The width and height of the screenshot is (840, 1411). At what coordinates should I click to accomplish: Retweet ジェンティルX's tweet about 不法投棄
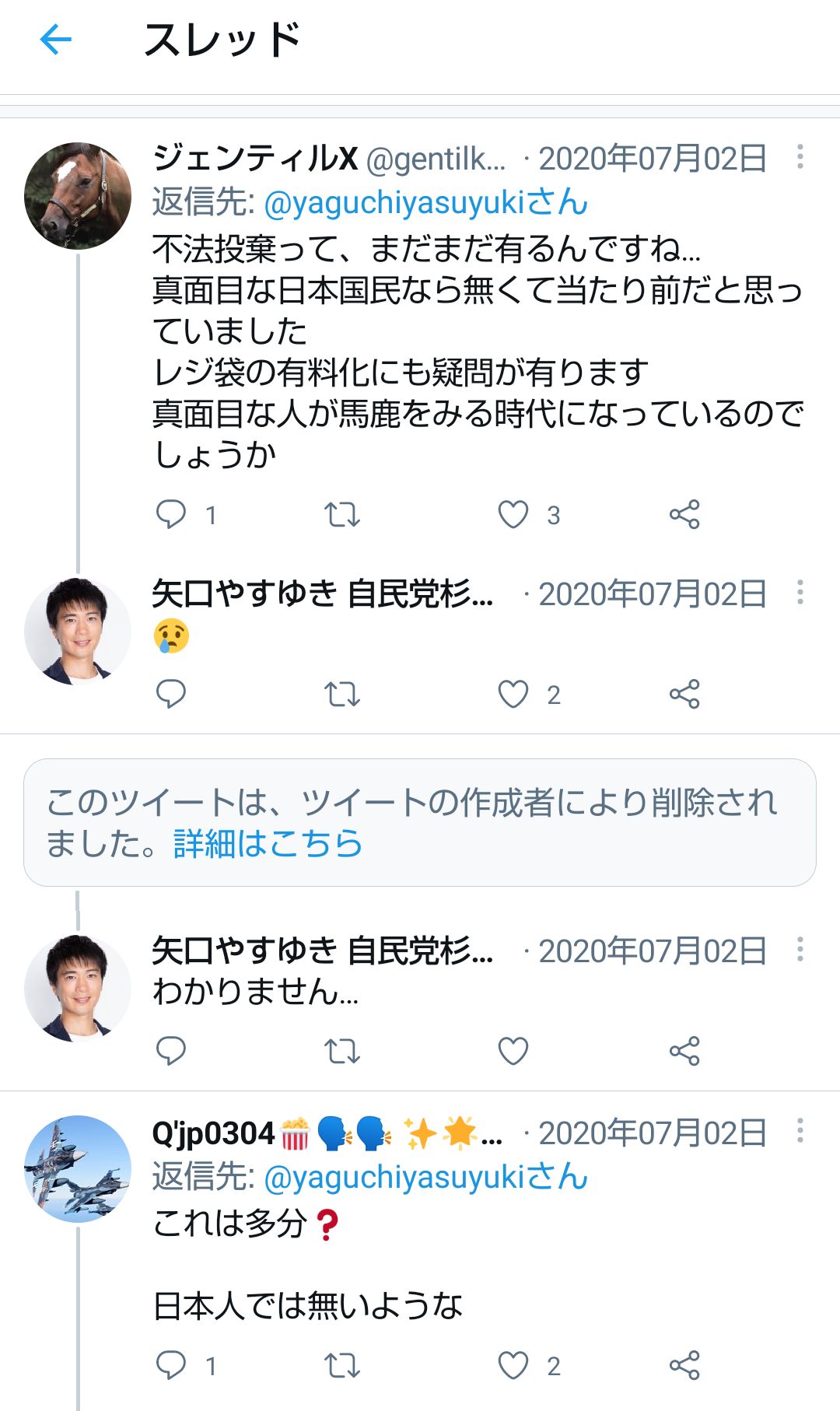[342, 514]
